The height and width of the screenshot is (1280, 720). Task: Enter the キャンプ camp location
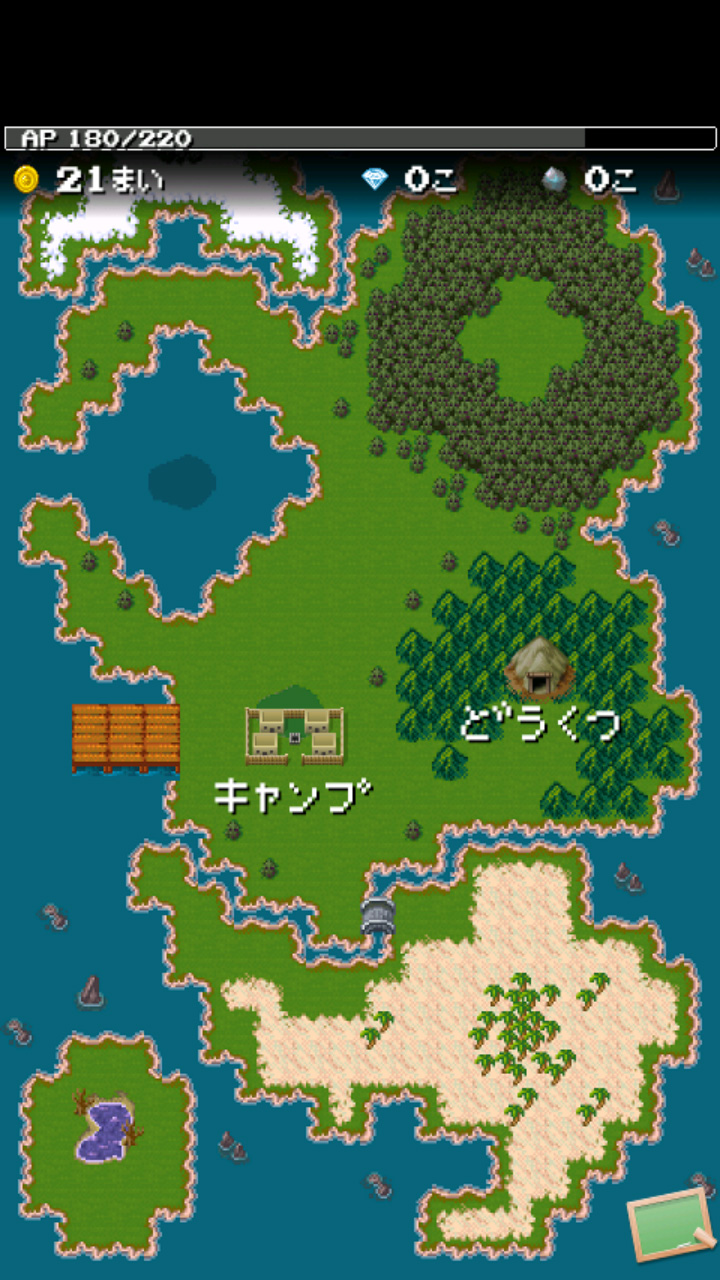[x=295, y=735]
